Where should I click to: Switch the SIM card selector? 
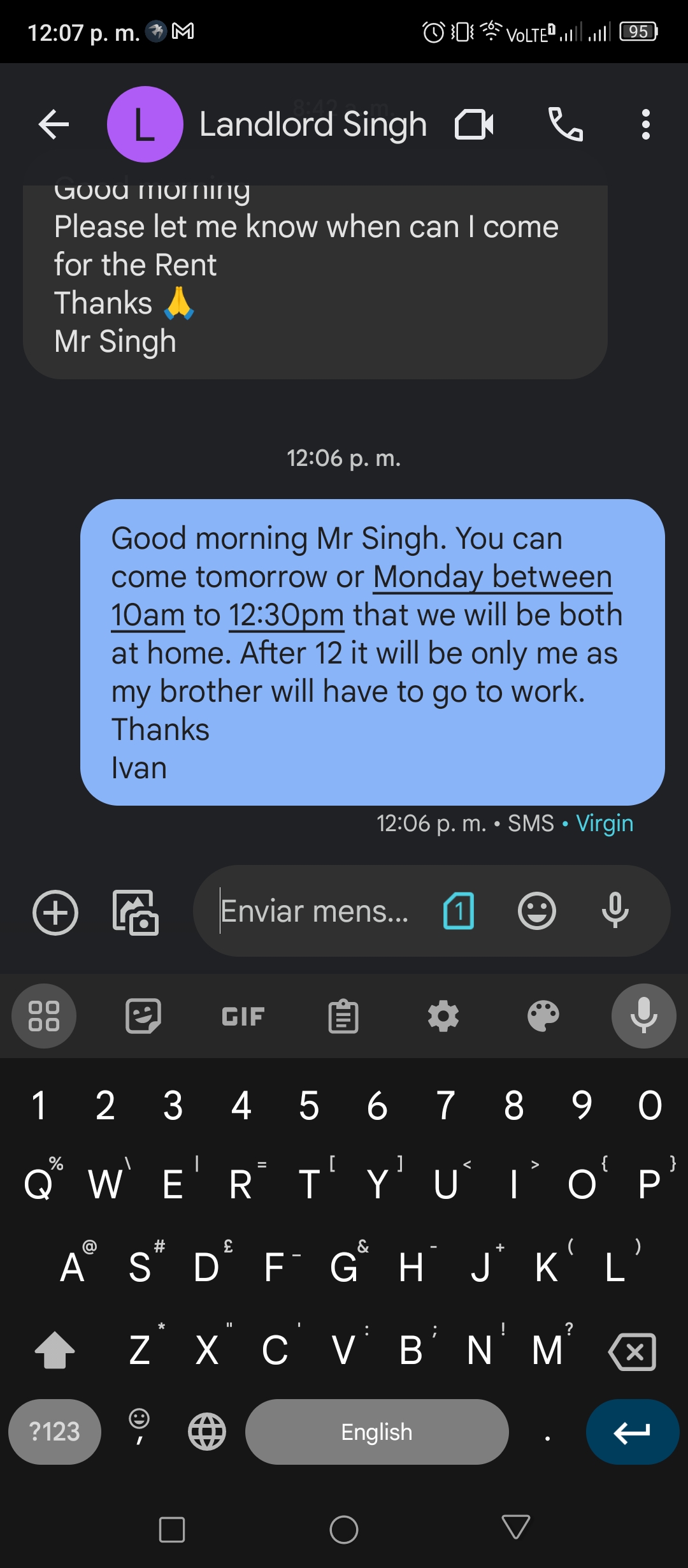pyautogui.click(x=459, y=911)
